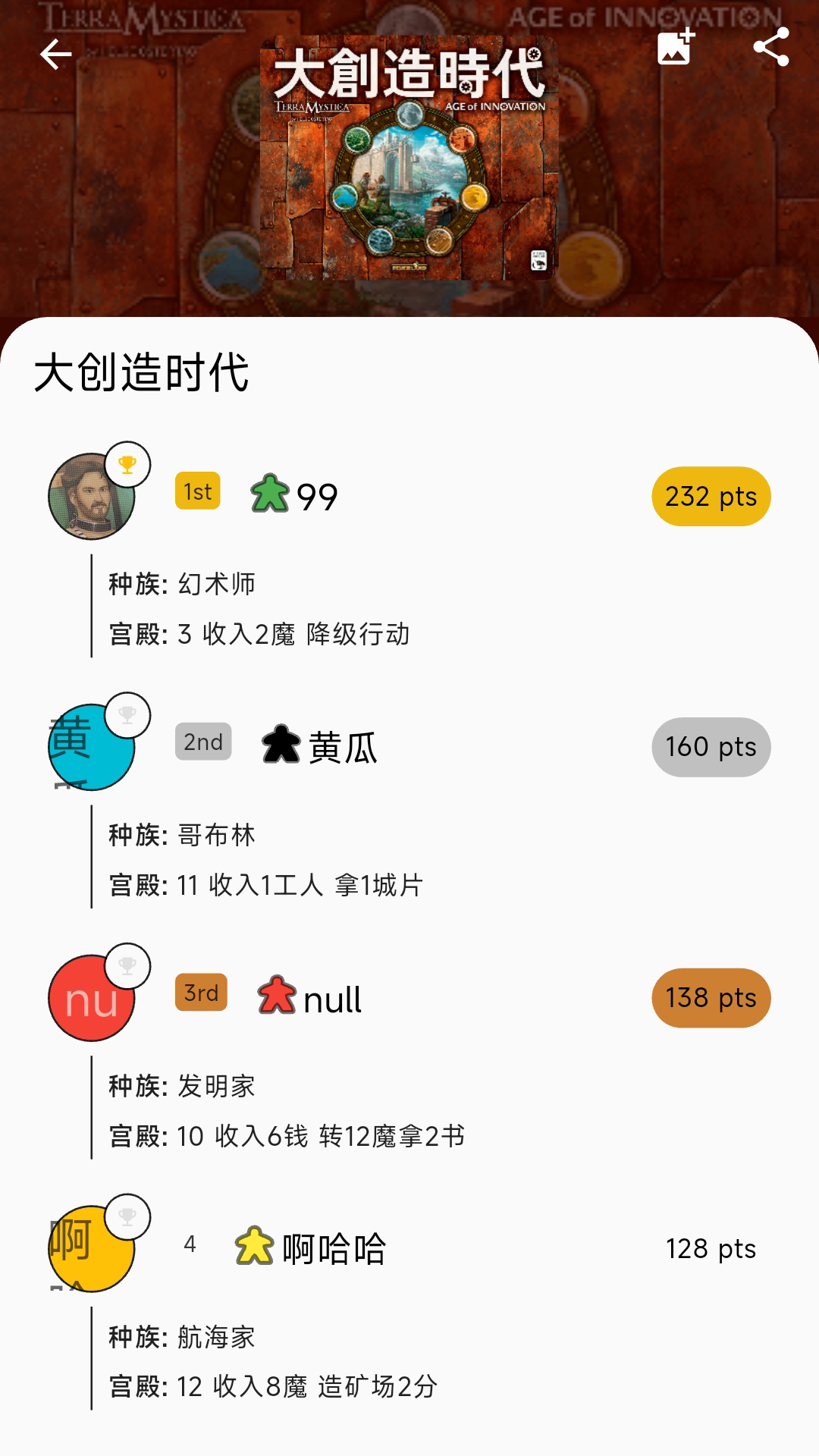Open player 99's score entry

pyautogui.click(x=409, y=497)
